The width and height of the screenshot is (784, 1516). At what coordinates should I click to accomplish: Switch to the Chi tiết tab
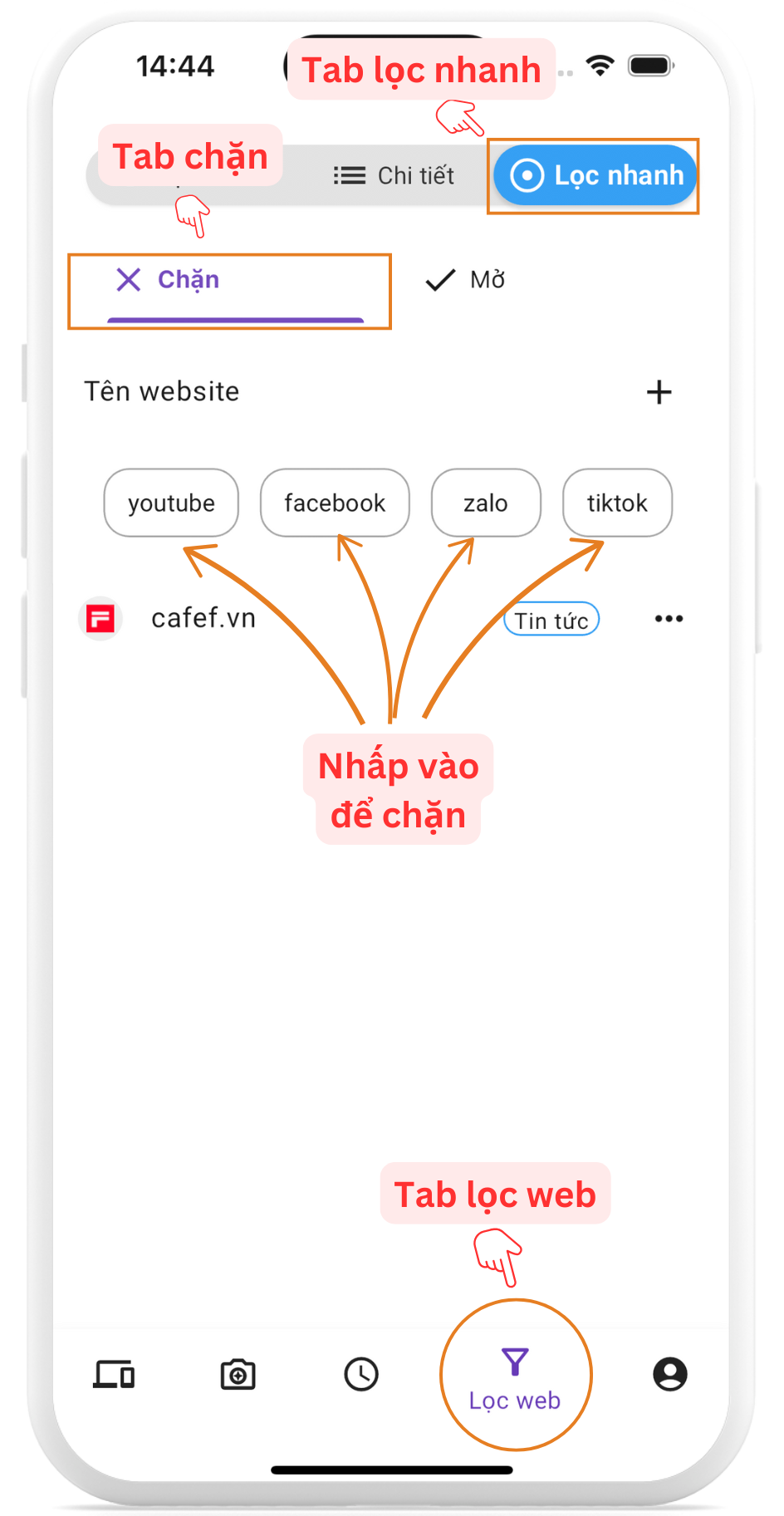(394, 175)
